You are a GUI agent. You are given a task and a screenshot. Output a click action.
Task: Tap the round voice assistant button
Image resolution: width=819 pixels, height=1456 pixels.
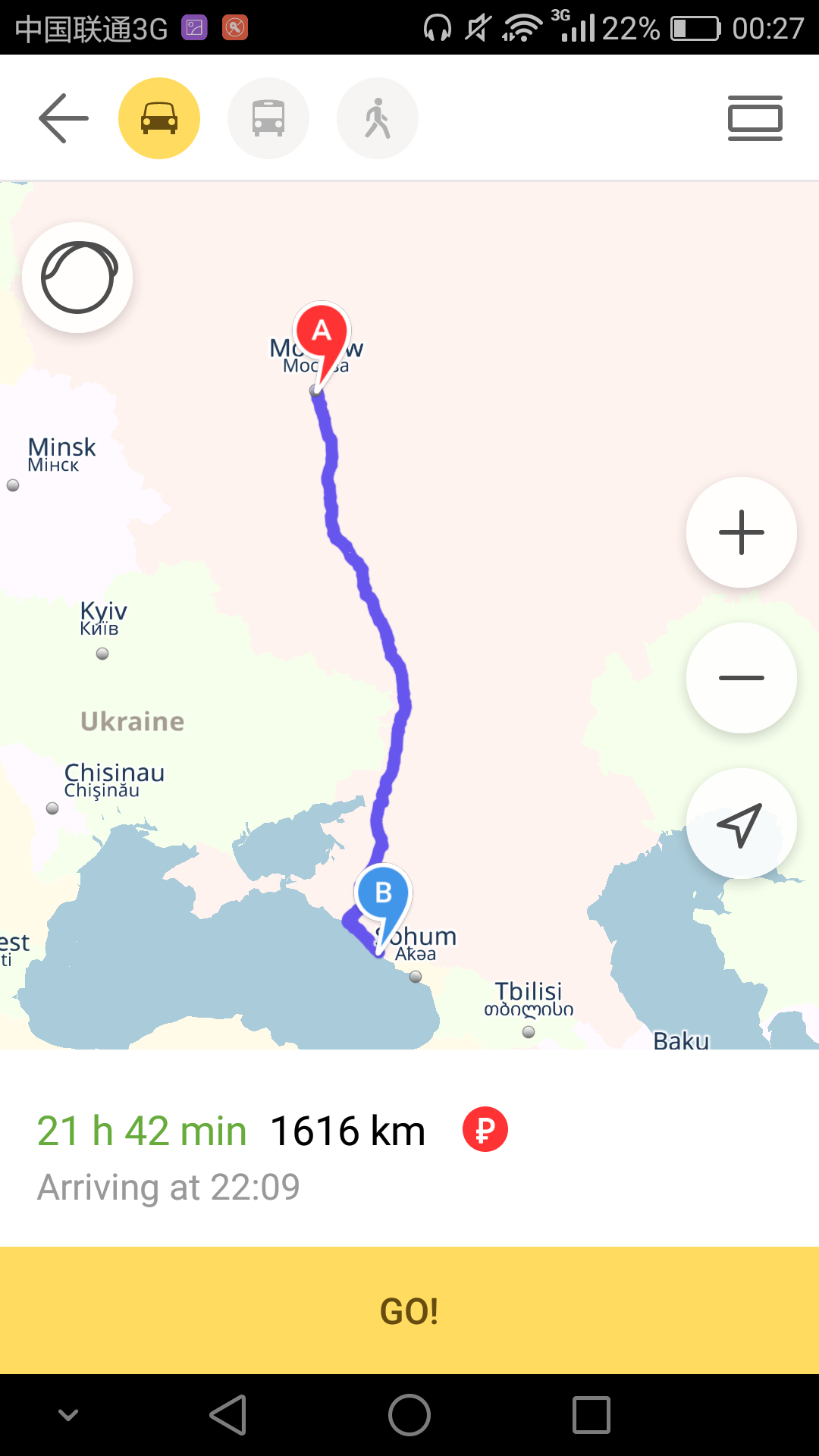(x=77, y=278)
